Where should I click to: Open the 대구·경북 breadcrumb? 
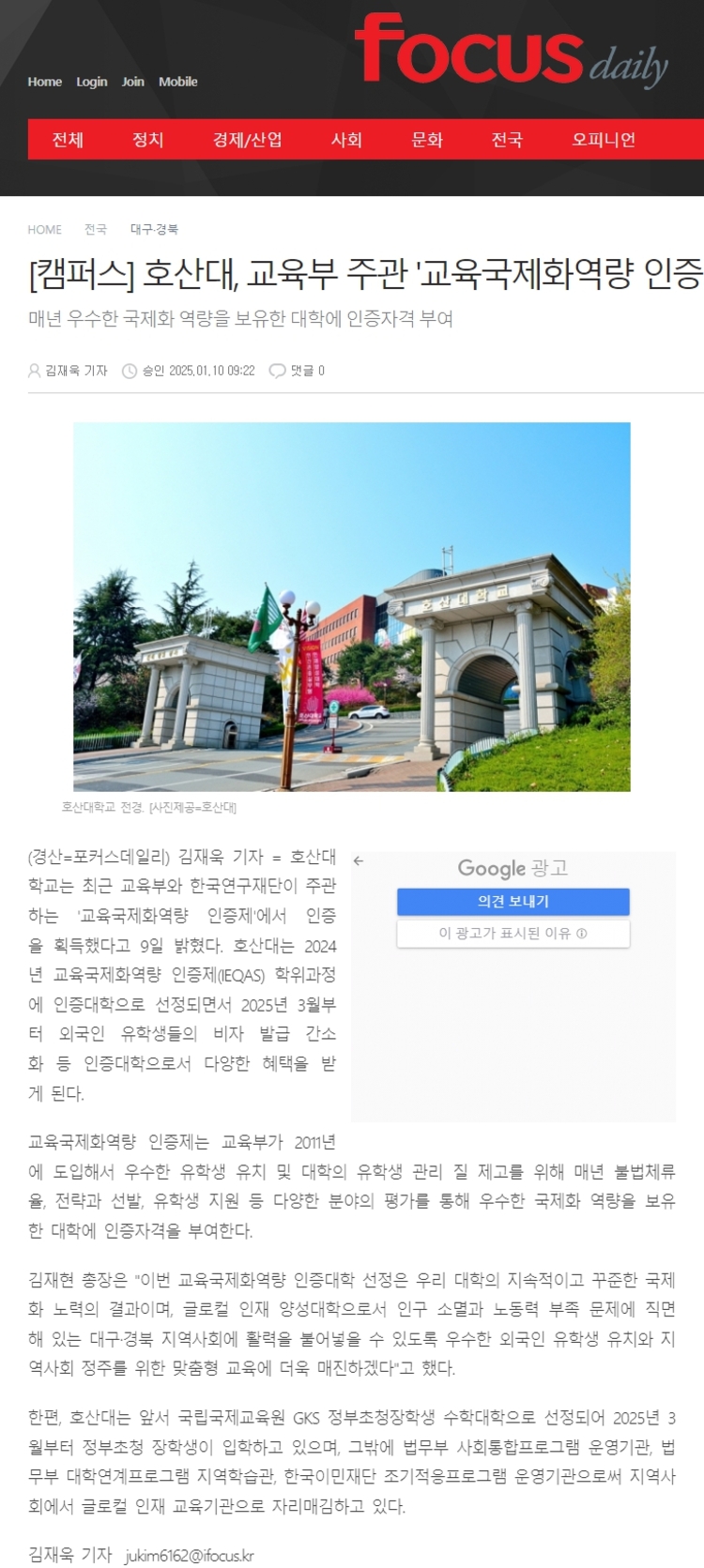click(154, 229)
